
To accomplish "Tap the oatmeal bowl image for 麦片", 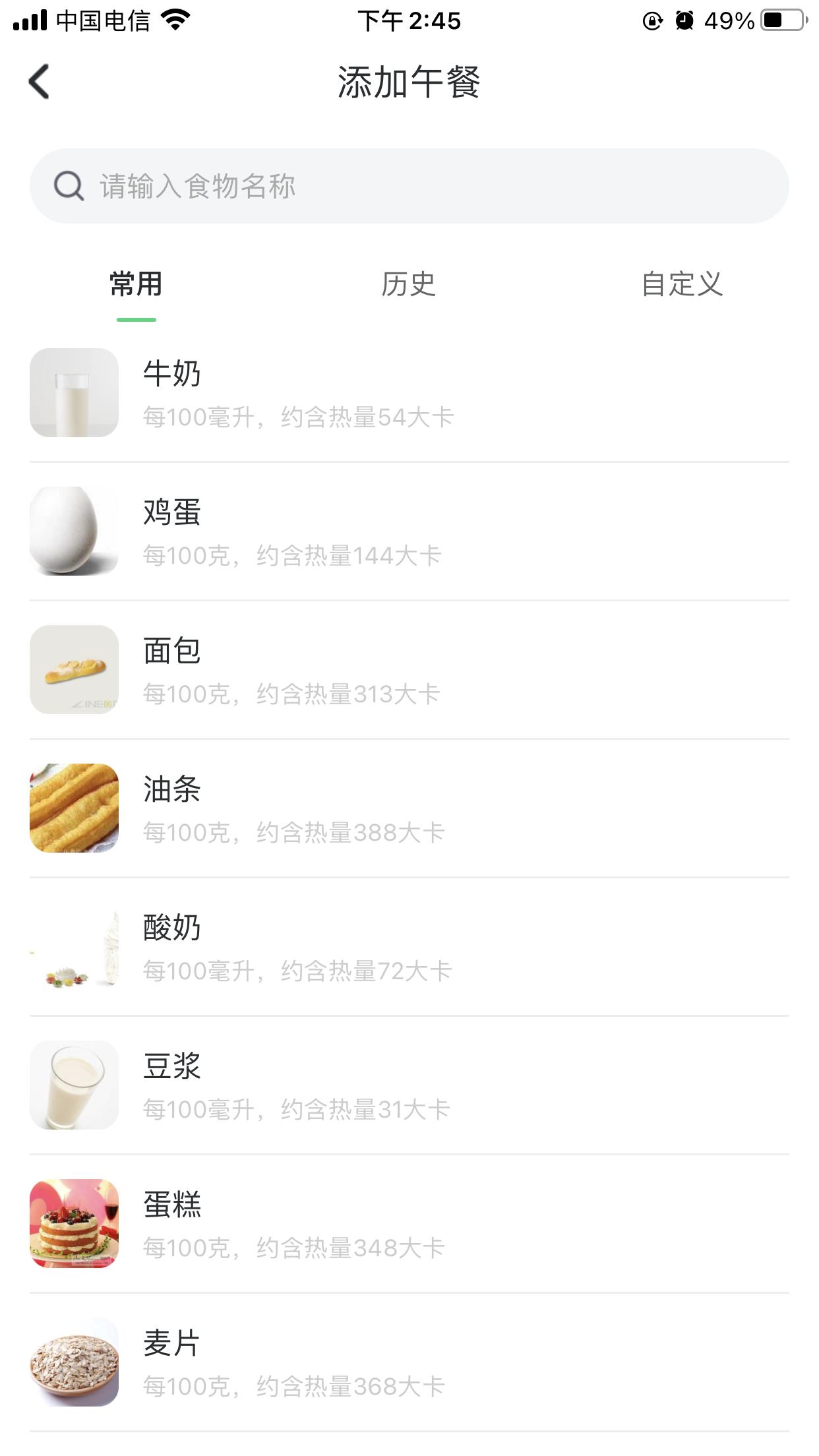I will pos(74,1362).
